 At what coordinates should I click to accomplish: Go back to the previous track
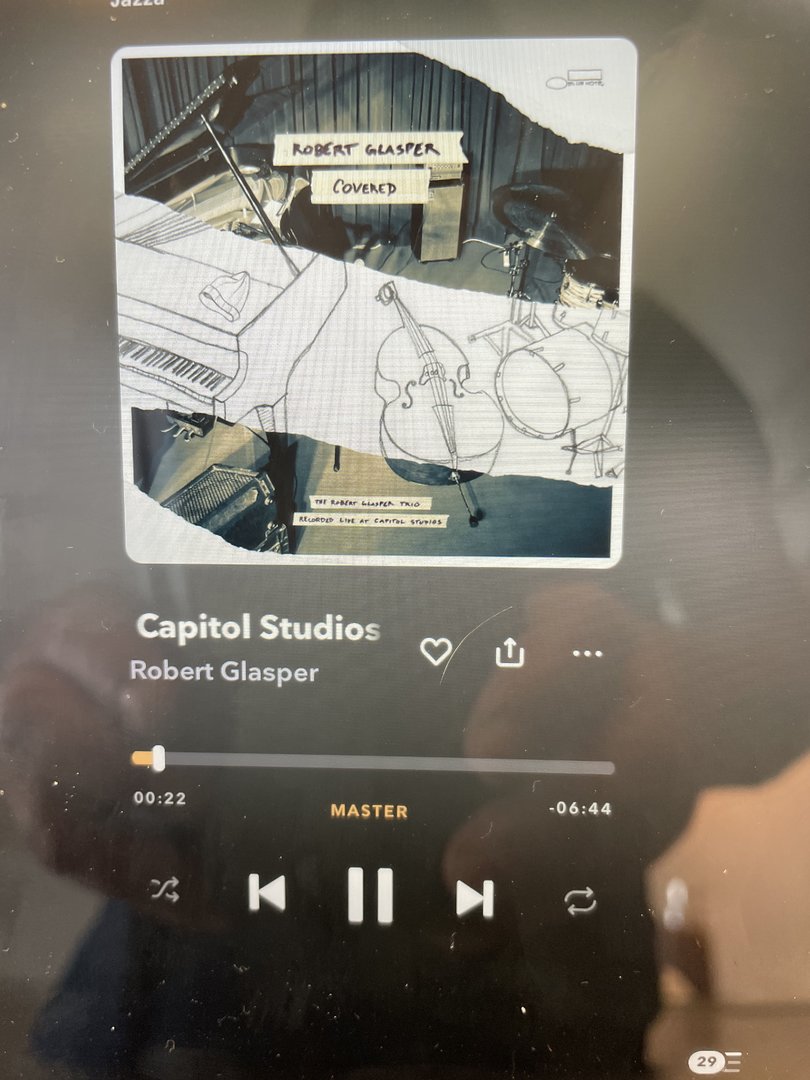click(267, 893)
